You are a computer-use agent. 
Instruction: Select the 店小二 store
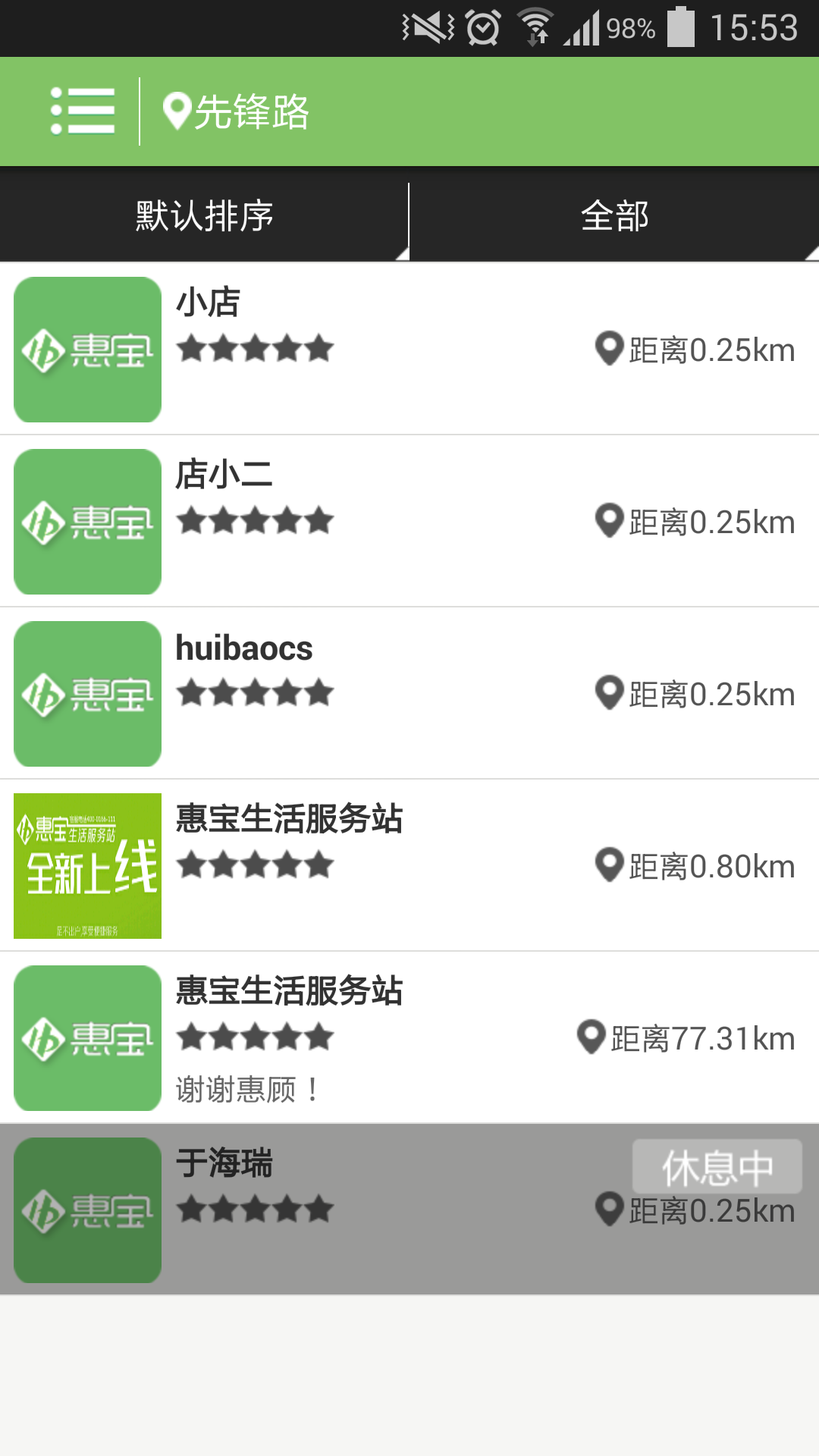(x=409, y=521)
